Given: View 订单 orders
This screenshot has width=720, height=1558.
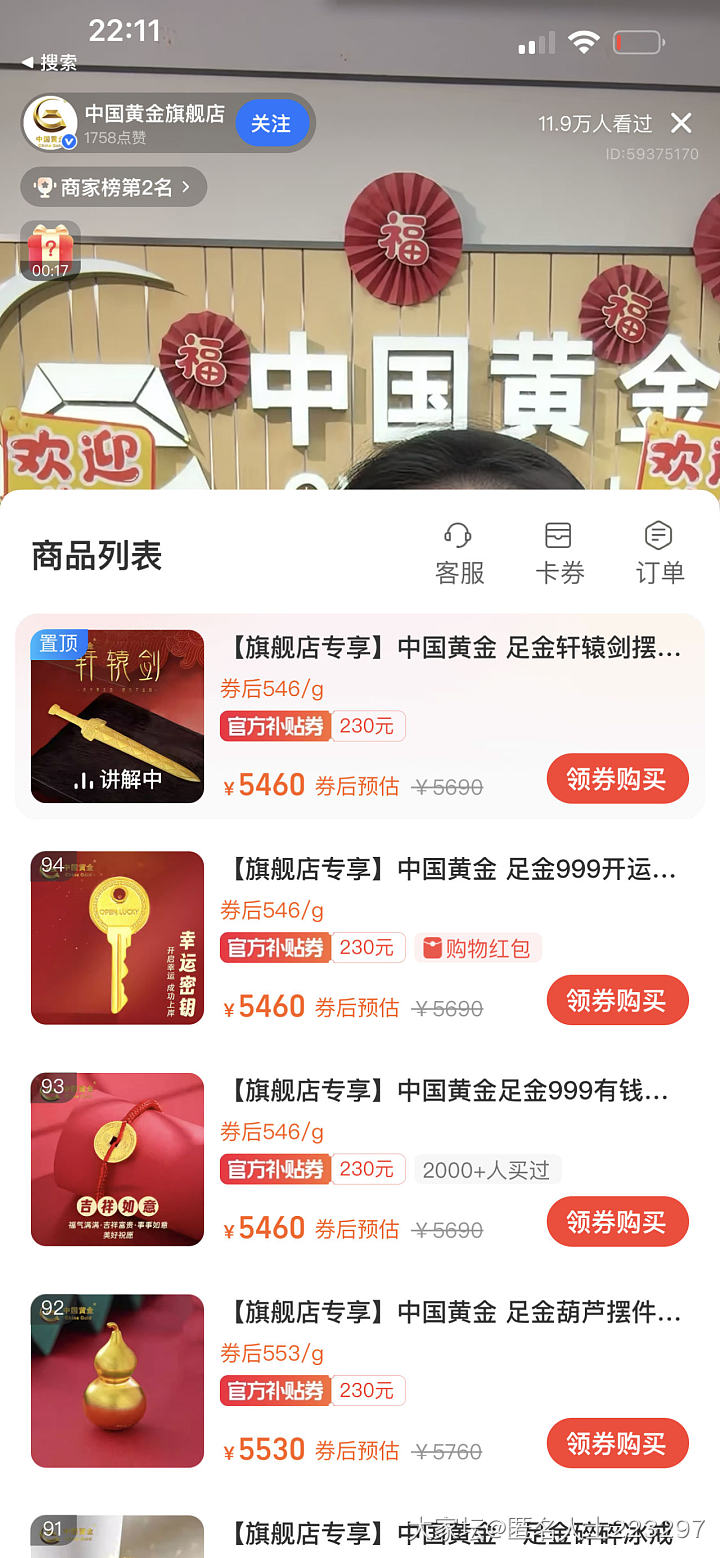Looking at the screenshot, I should [x=659, y=553].
